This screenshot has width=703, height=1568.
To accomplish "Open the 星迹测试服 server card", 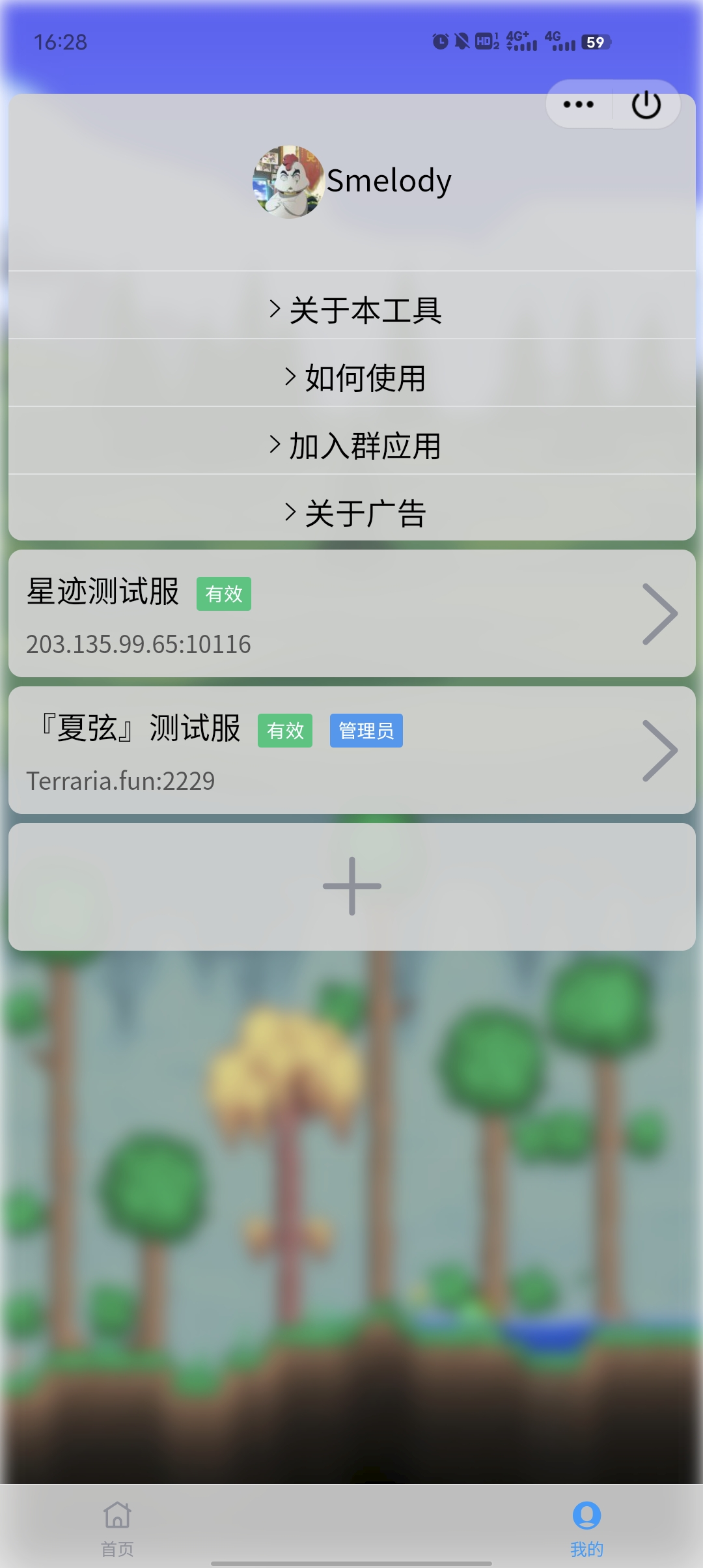I will coord(351,613).
